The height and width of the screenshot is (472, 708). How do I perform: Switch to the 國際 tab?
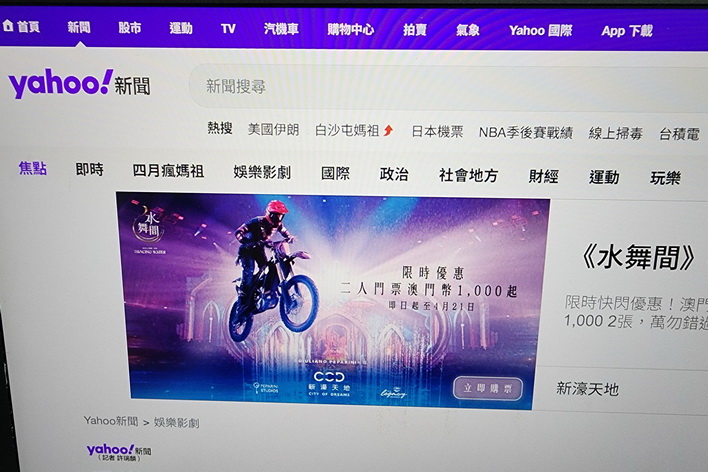click(335, 173)
